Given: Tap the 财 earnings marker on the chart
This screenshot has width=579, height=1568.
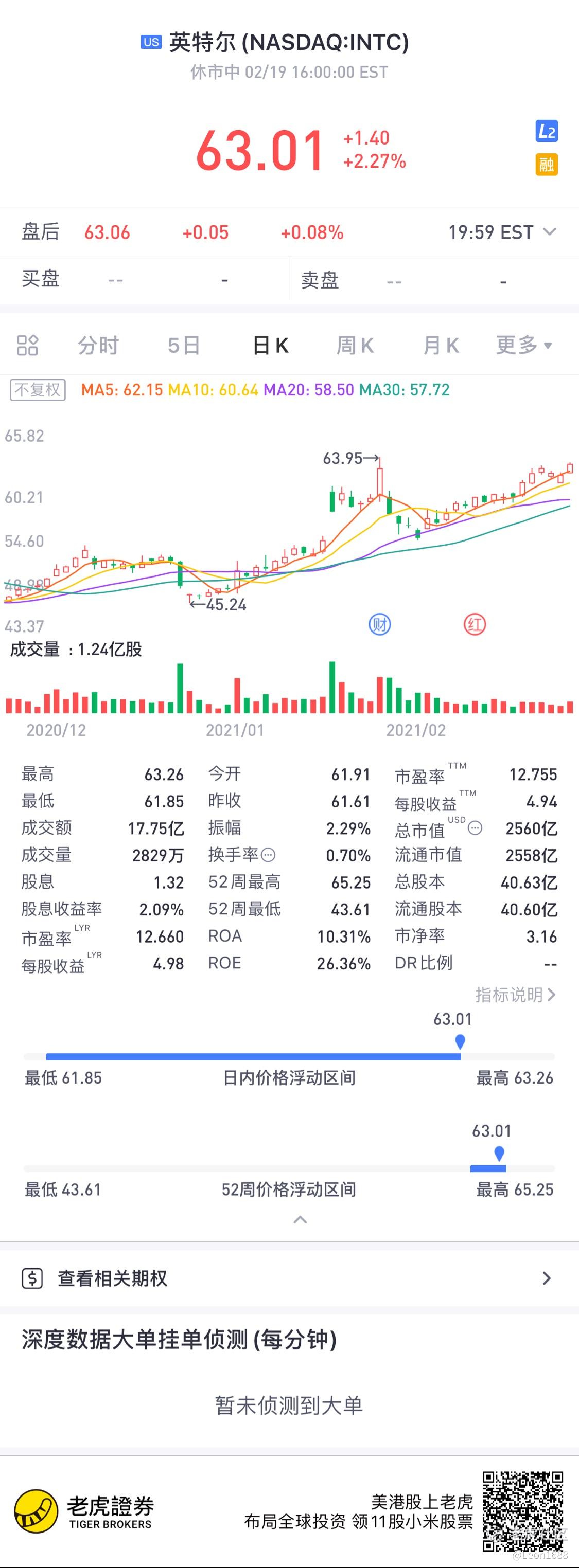Looking at the screenshot, I should [380, 624].
